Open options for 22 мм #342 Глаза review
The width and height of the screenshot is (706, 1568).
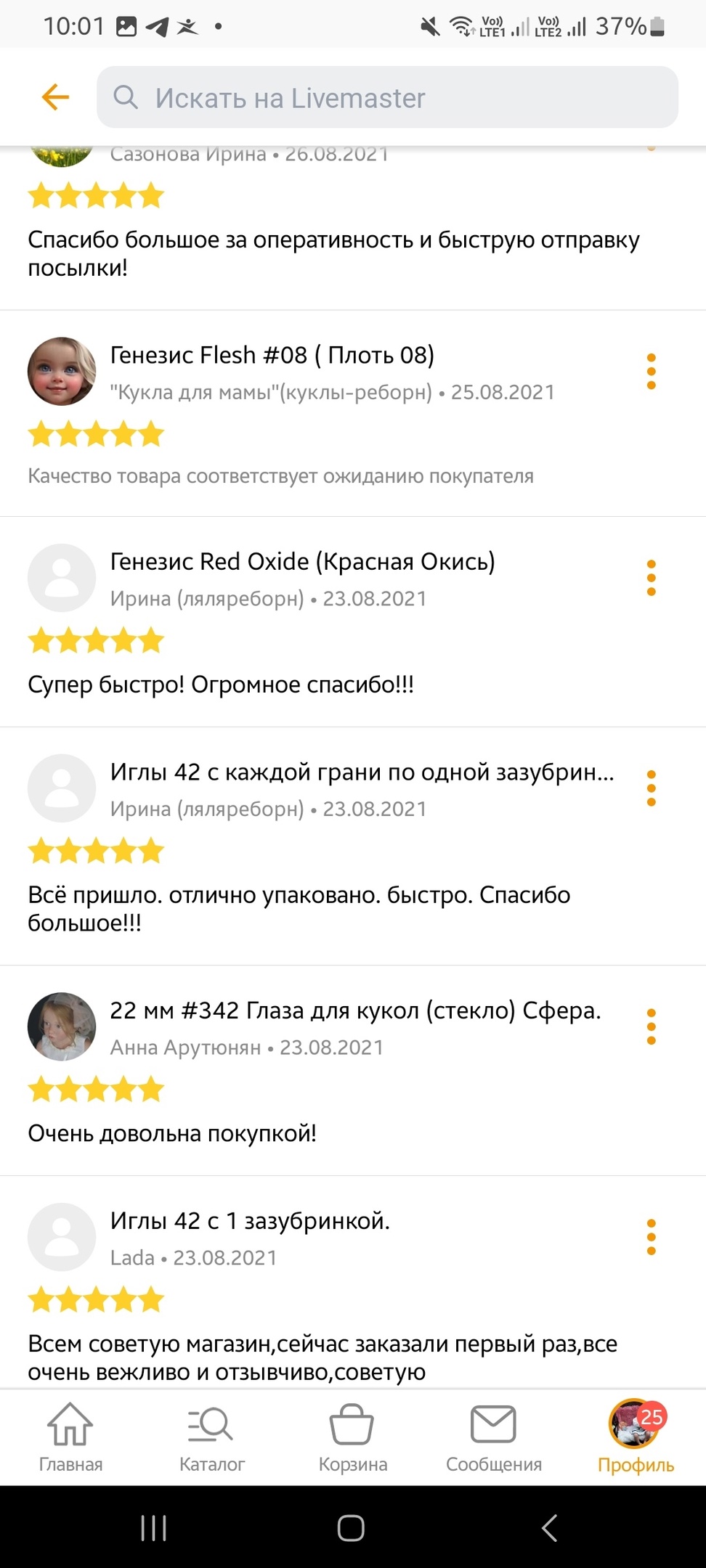coord(651,1026)
